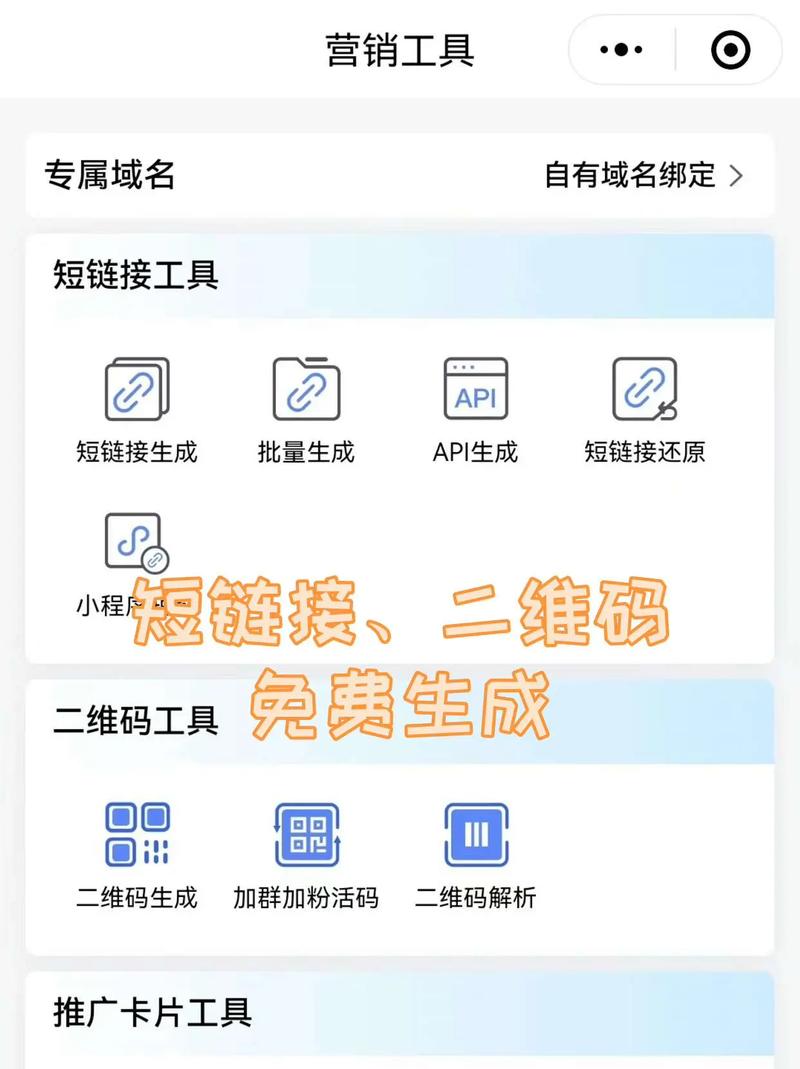This screenshot has width=800, height=1069.
Task: Click the 短链接生成 label text
Action: (137, 453)
